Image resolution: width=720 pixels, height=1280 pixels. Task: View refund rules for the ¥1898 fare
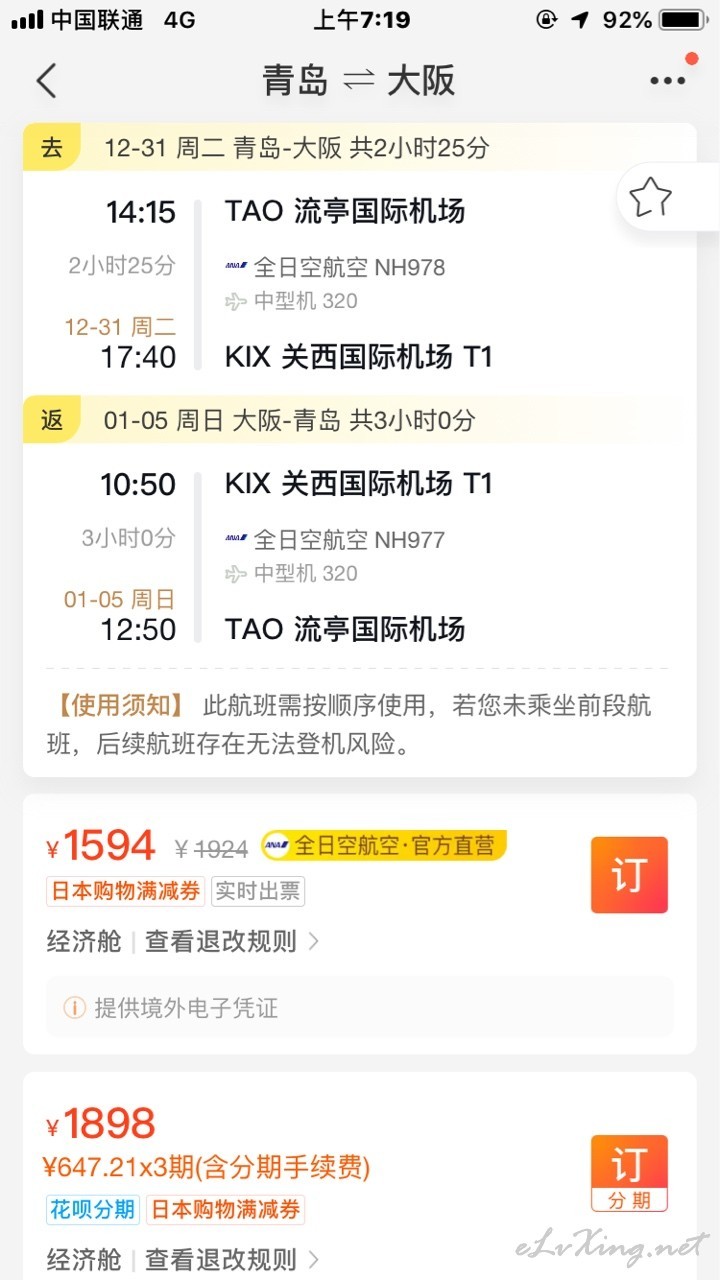(x=232, y=1259)
